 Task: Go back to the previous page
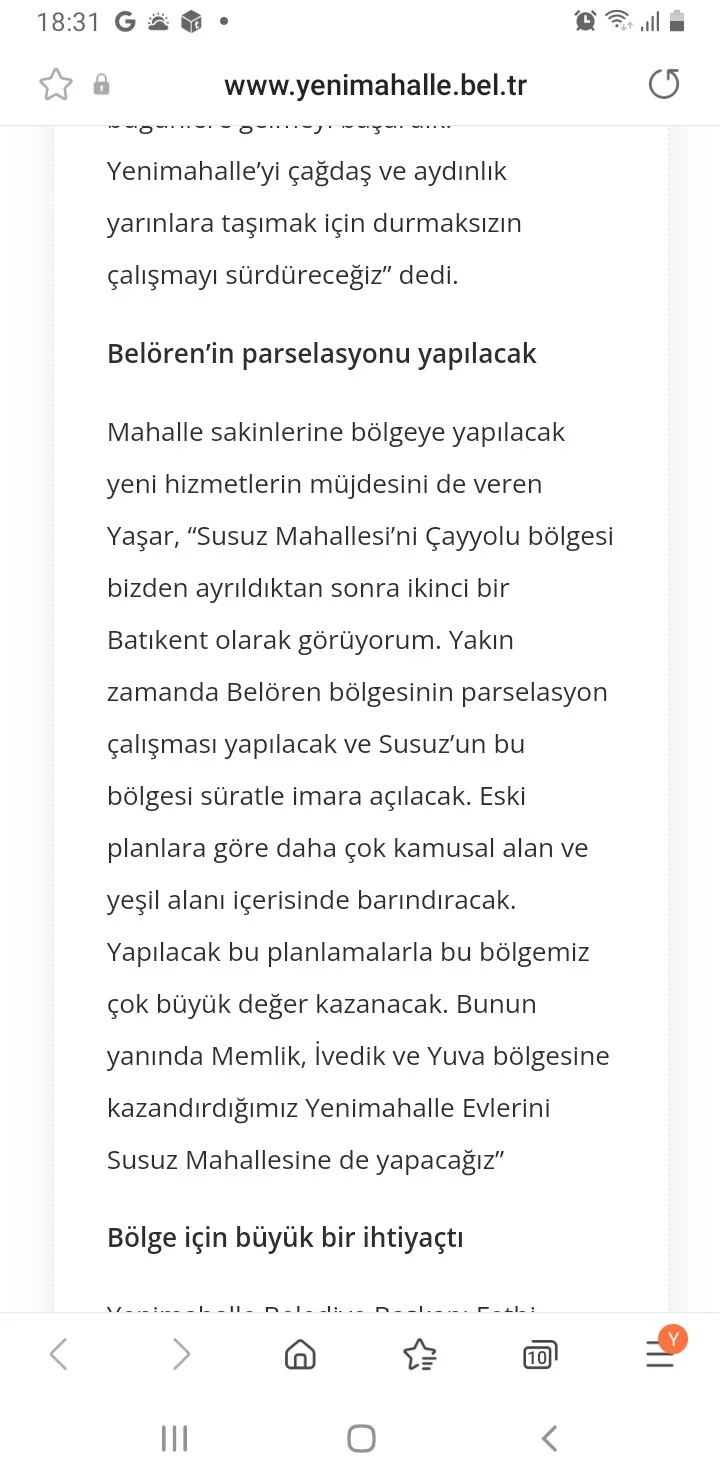click(59, 1354)
